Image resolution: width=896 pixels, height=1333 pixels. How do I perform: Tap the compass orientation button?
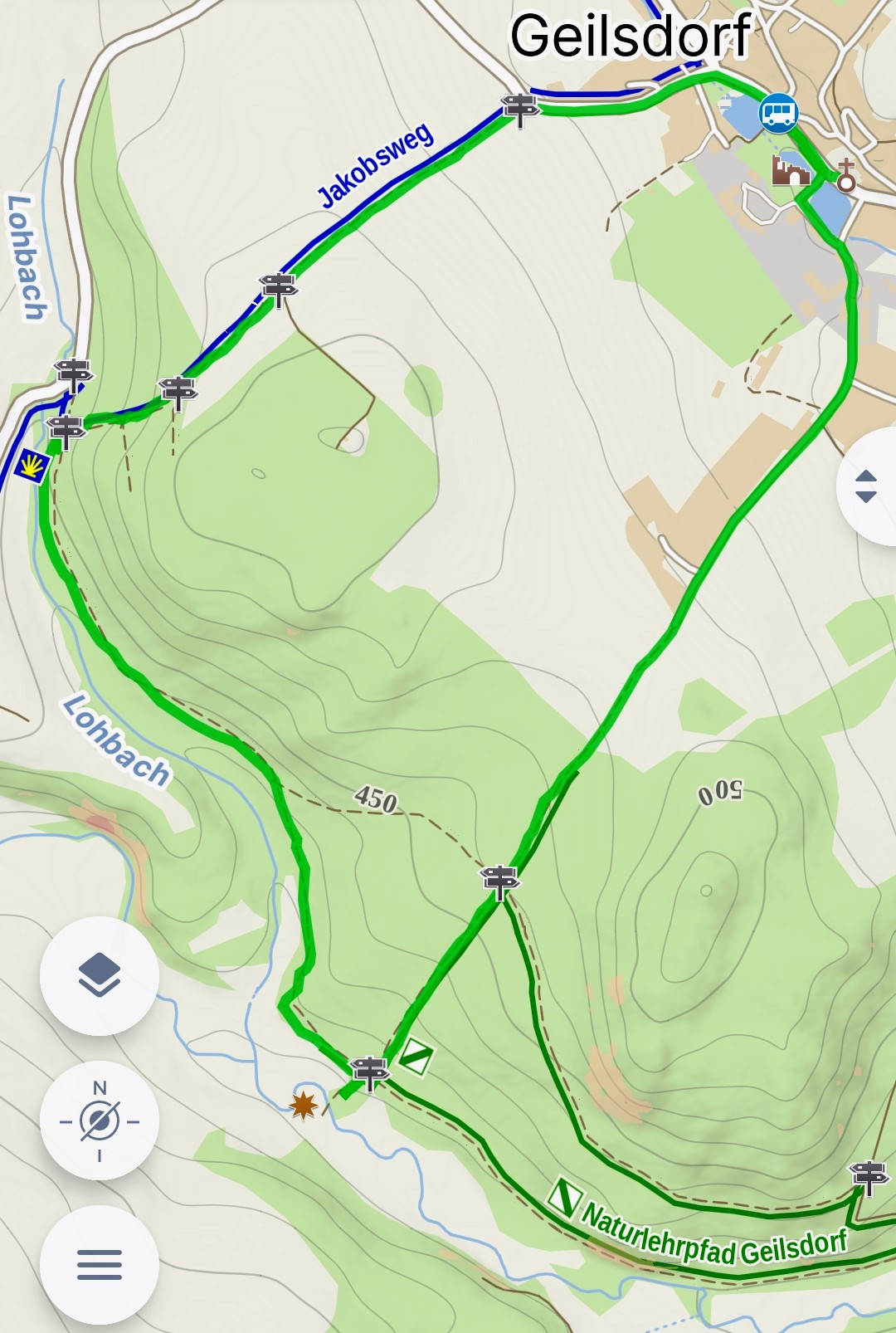point(100,1121)
